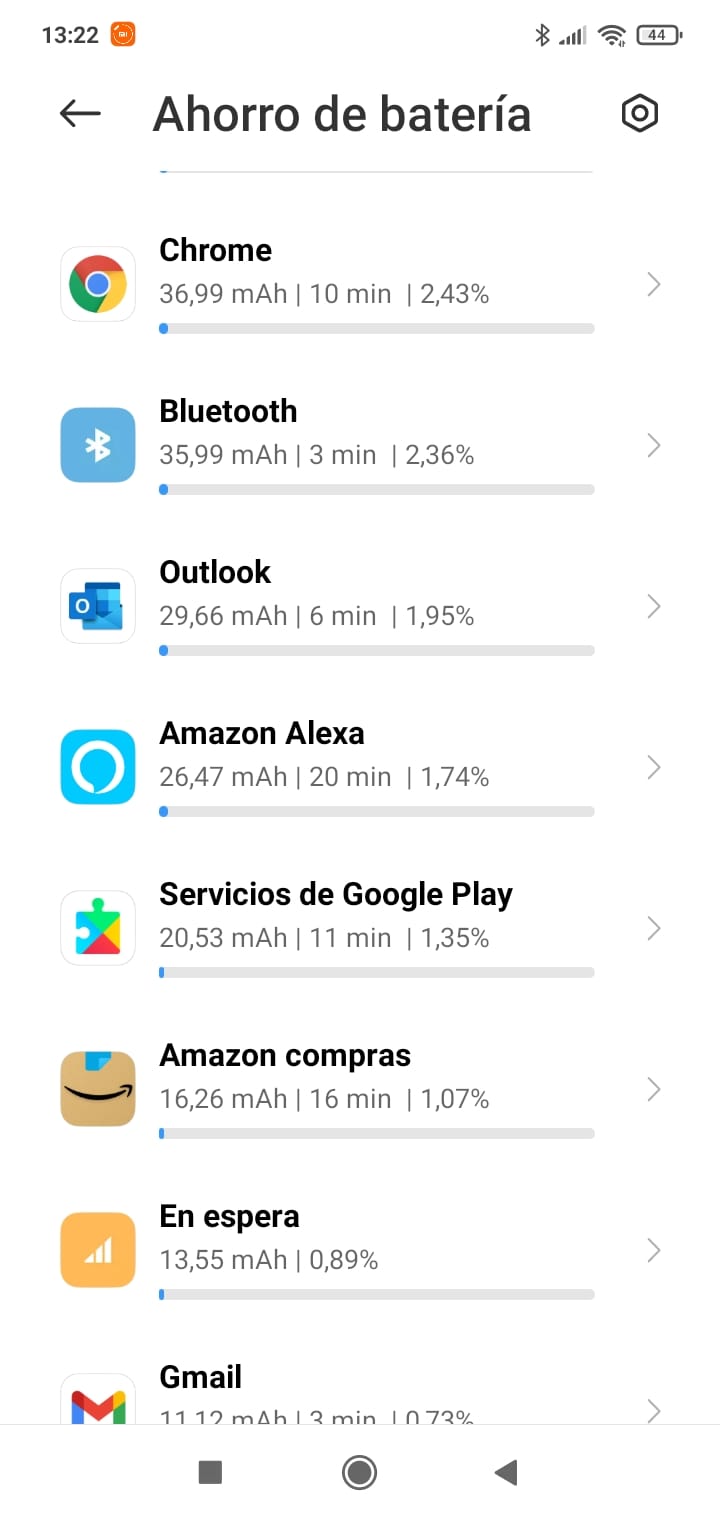Open recent apps with square button

click(x=210, y=1472)
